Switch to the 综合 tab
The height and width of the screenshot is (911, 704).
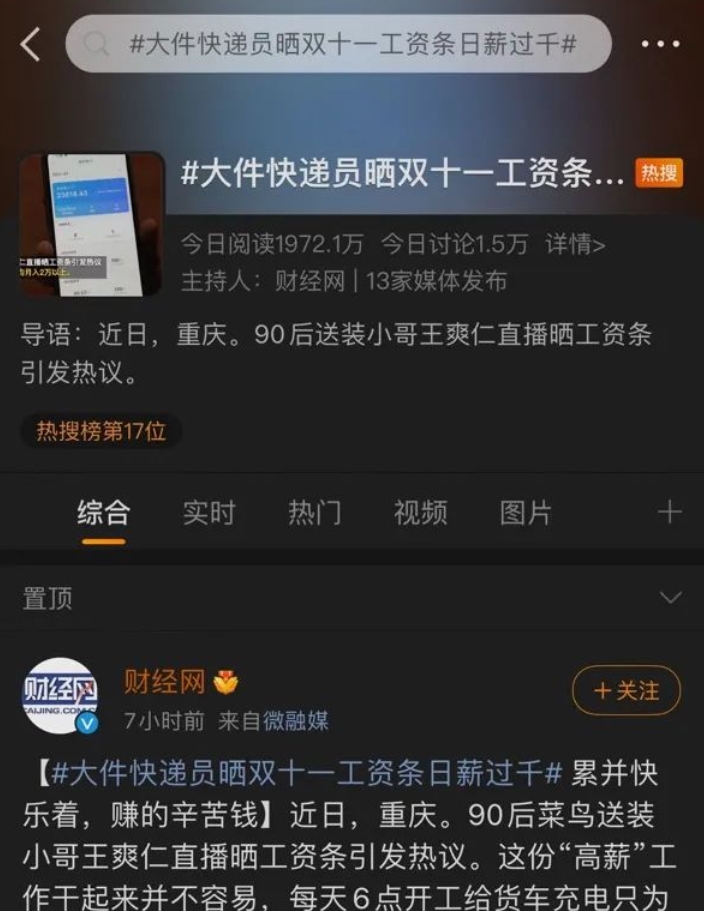(104, 513)
